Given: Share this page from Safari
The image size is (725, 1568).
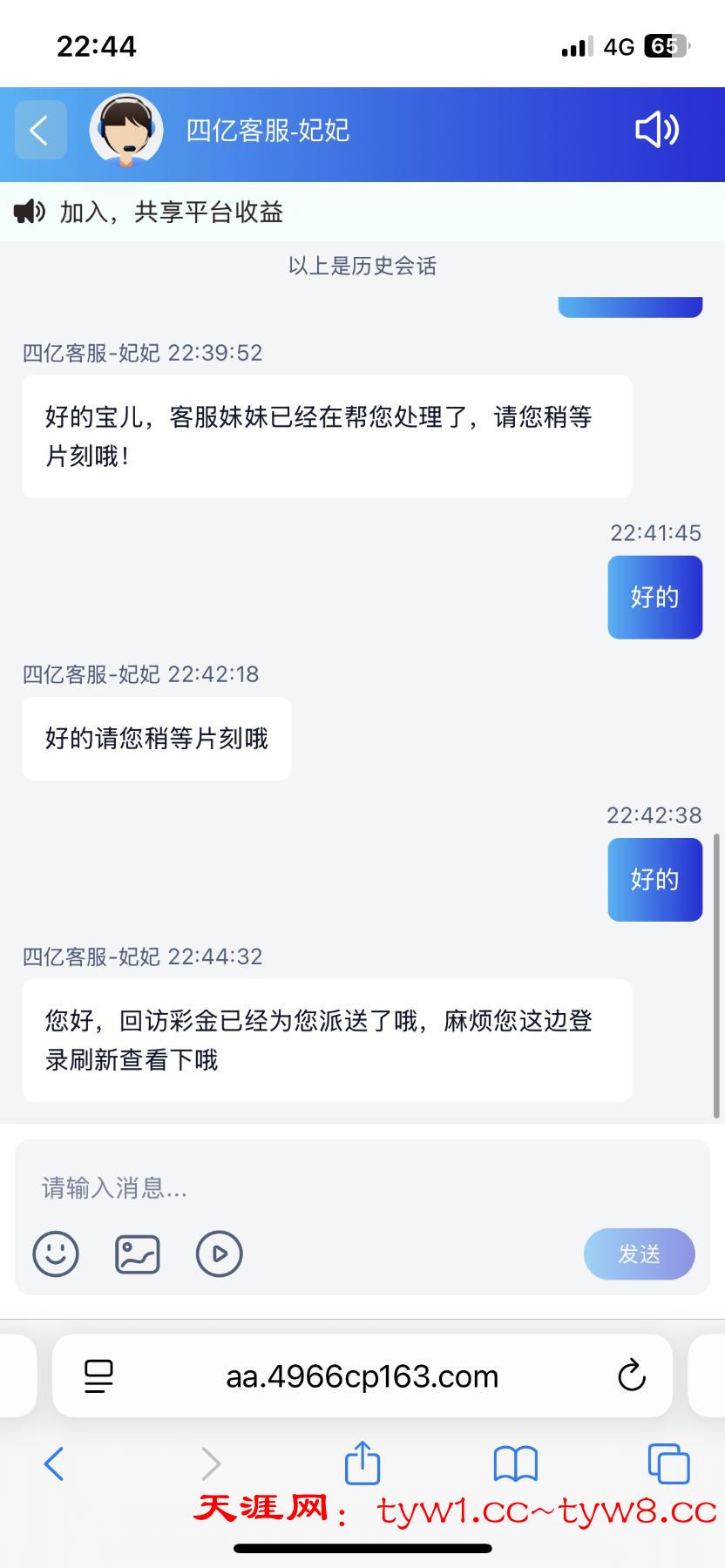Looking at the screenshot, I should point(362,1463).
